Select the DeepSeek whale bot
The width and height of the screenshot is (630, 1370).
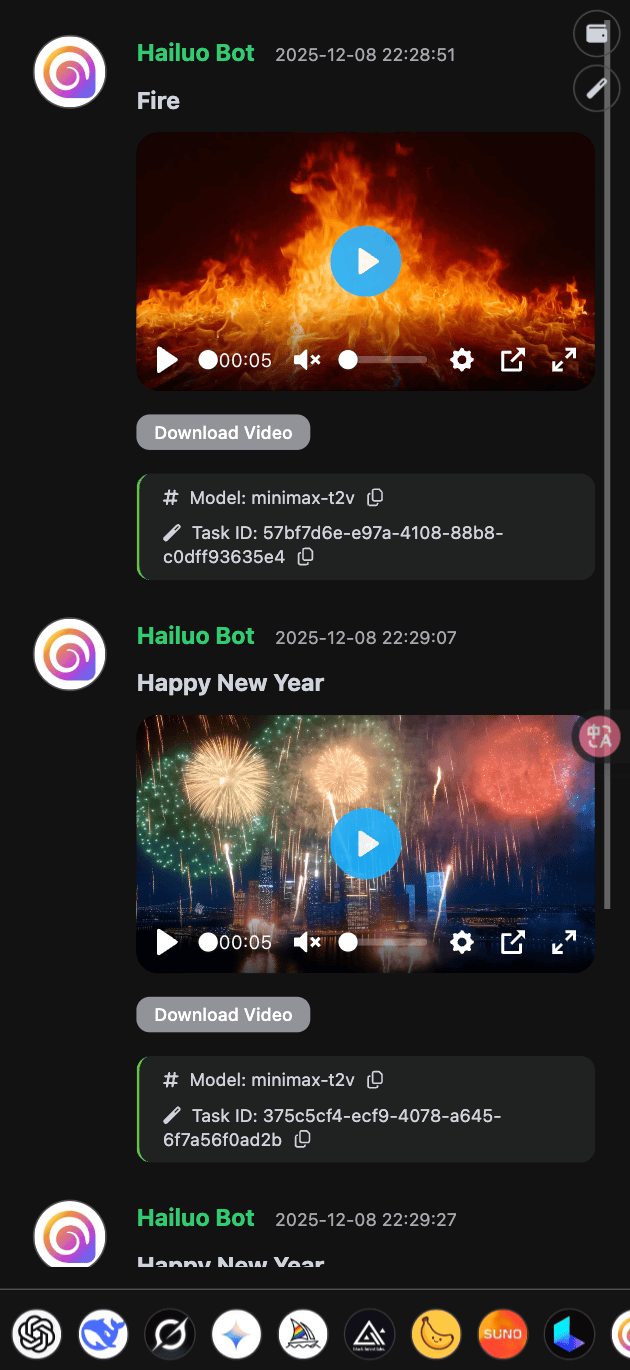click(104, 1334)
